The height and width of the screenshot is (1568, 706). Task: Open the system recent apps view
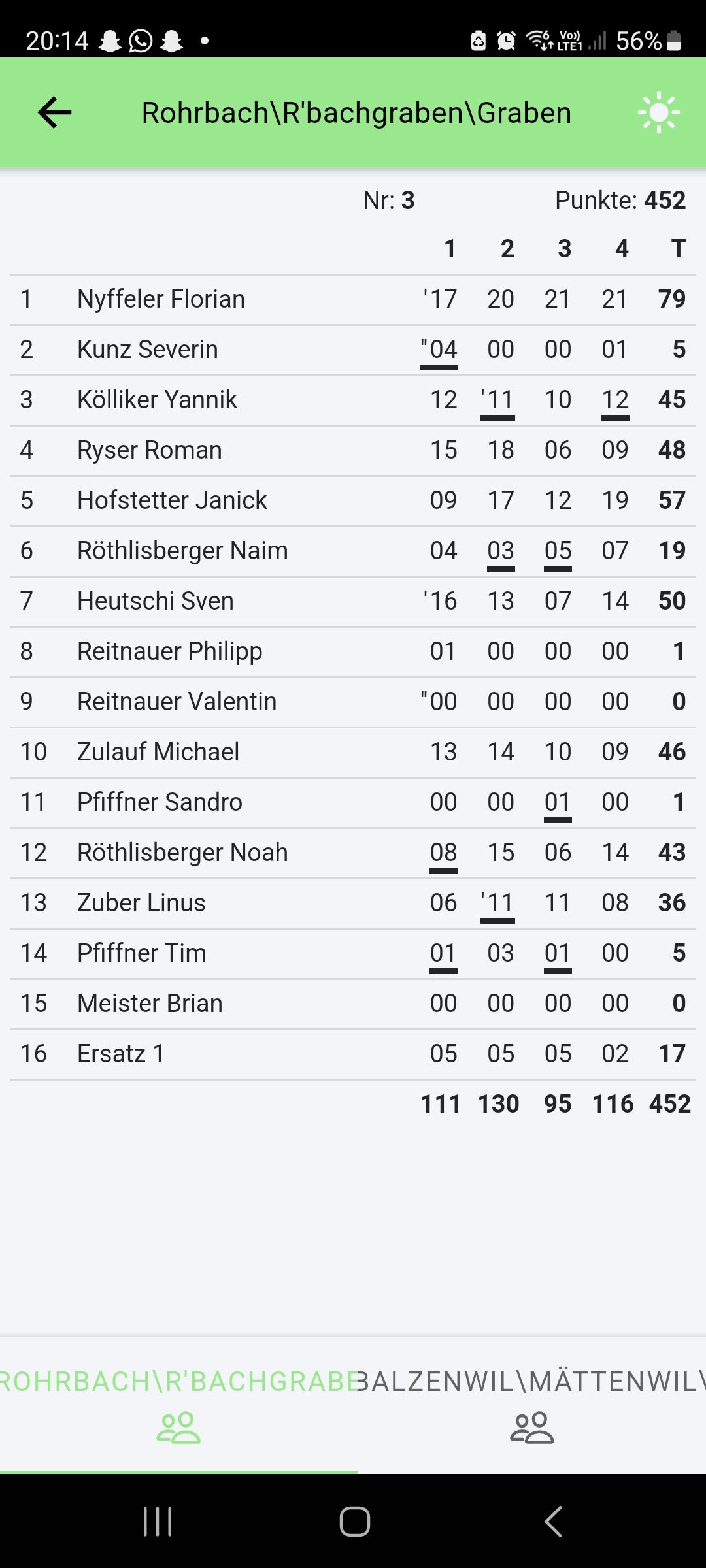point(158,1522)
